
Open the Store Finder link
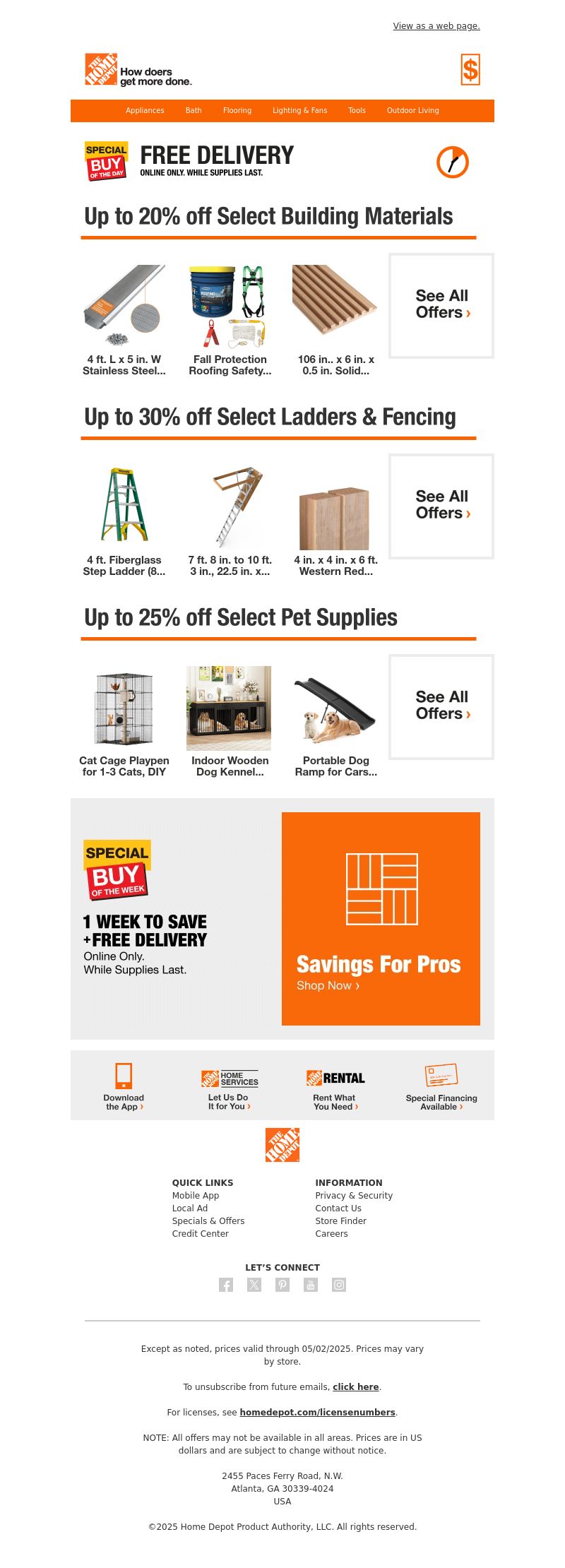(340, 1220)
